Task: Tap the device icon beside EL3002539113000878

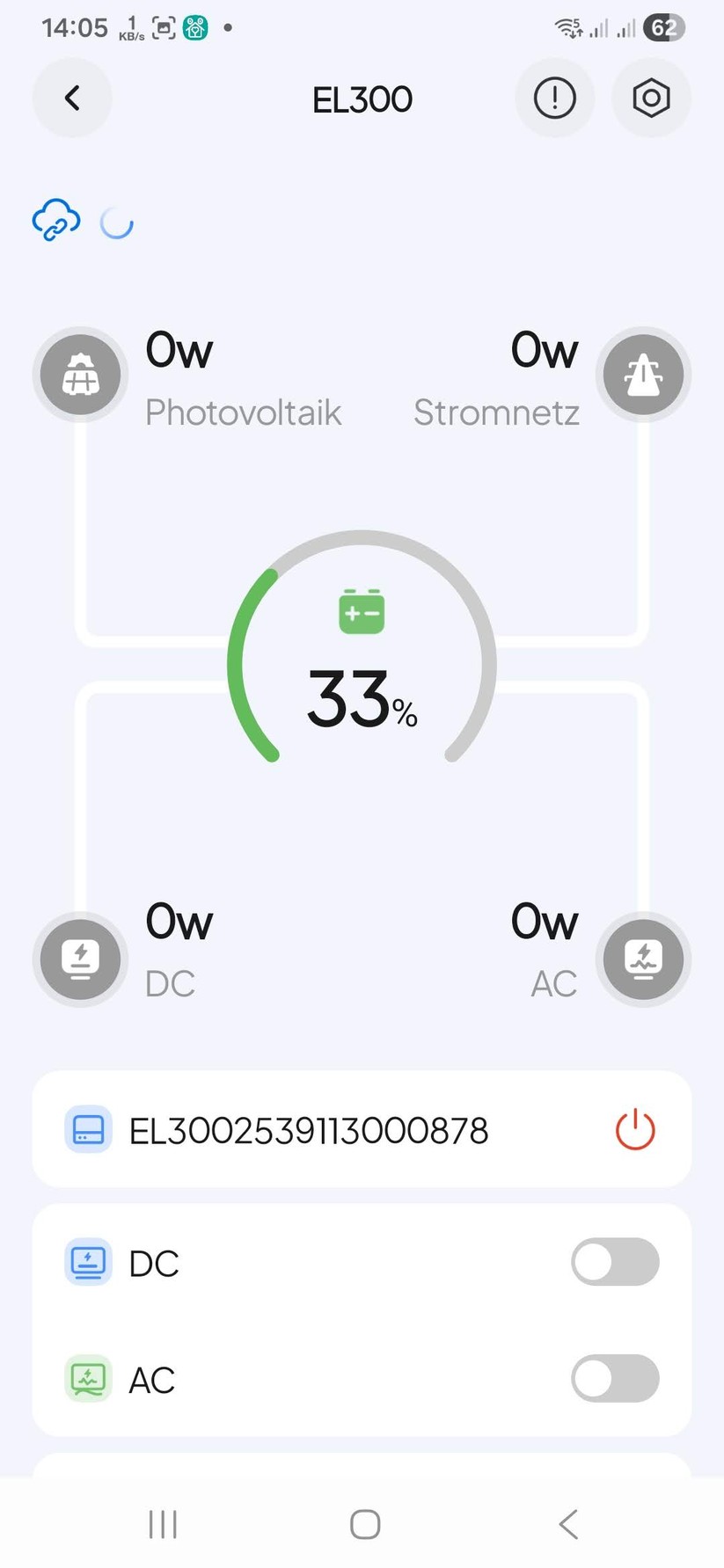Action: tap(88, 1129)
